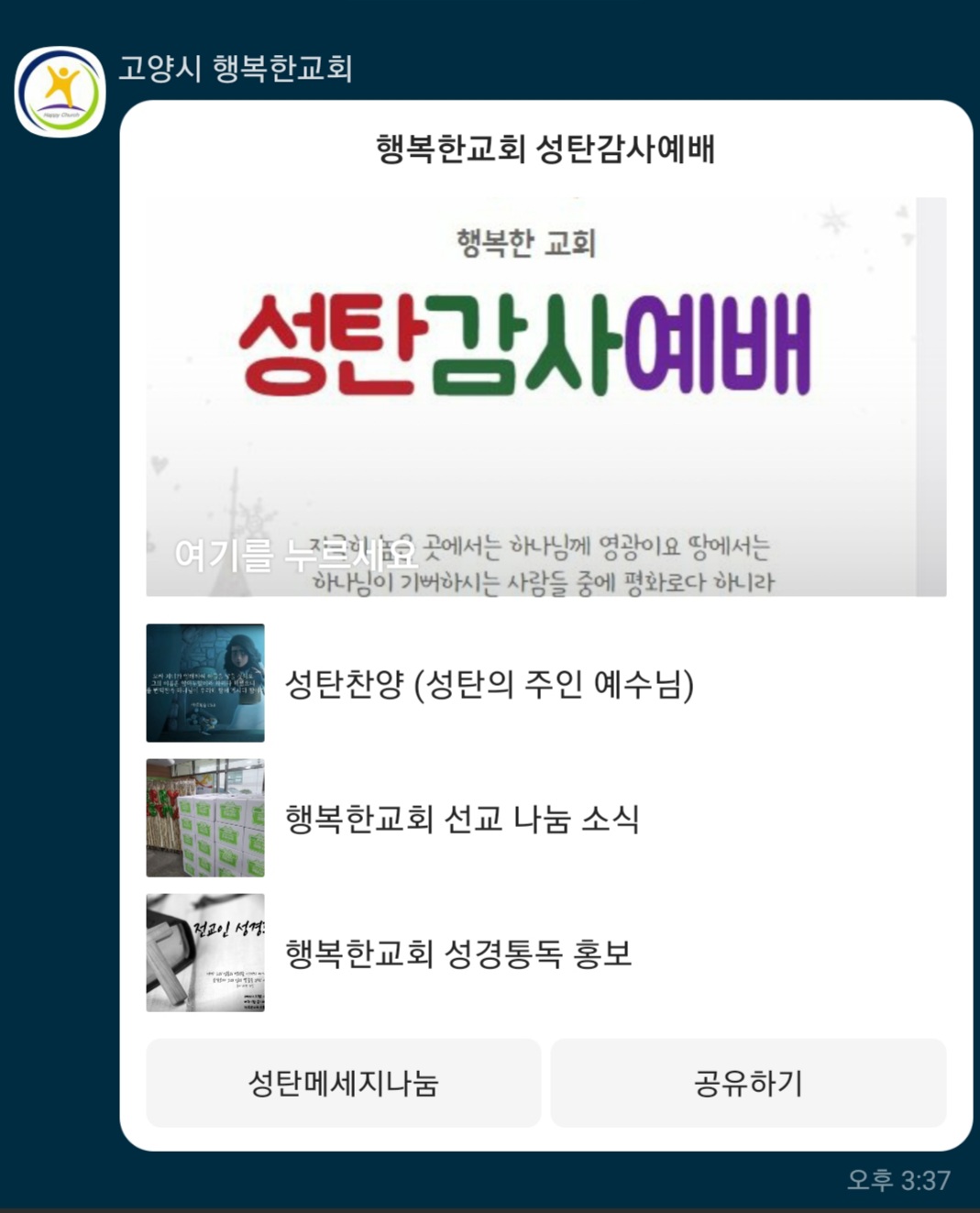Open 성탄찬양 (성탄의 주인 예수님)
Screen dimensions: 980x1213
click(x=489, y=684)
